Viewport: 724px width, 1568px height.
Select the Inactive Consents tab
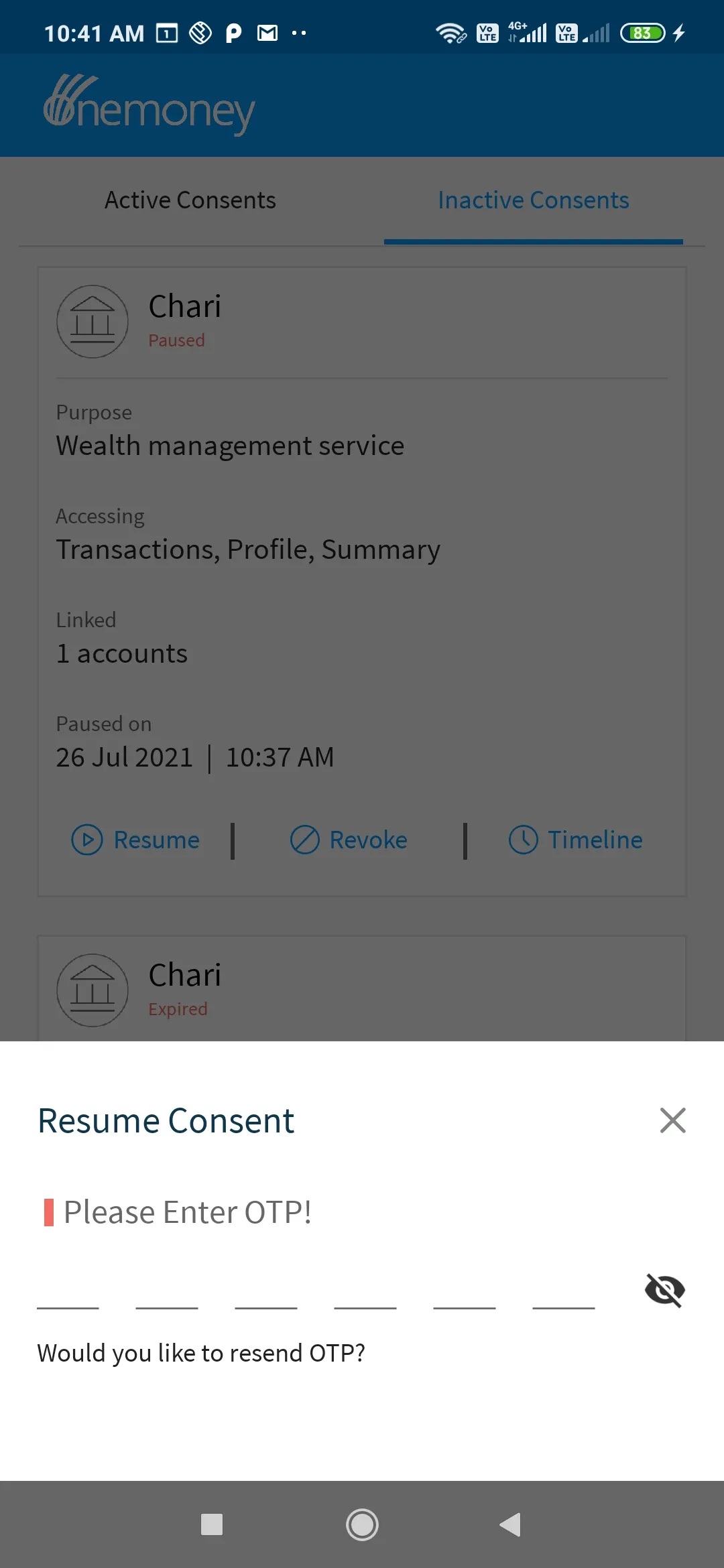click(x=533, y=199)
